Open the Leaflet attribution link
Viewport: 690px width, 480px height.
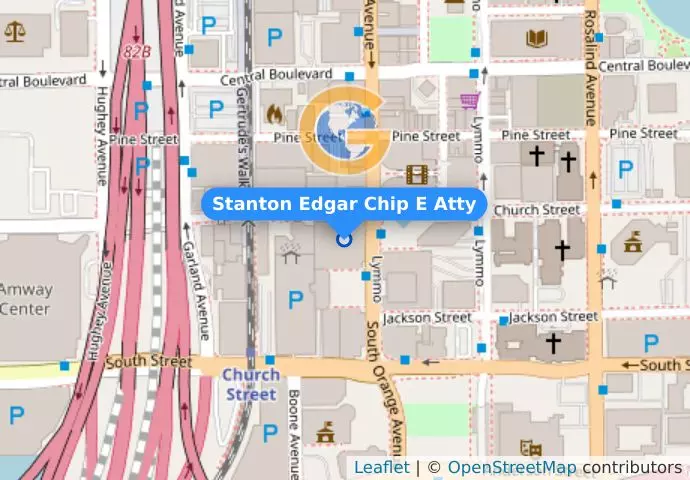(381, 468)
